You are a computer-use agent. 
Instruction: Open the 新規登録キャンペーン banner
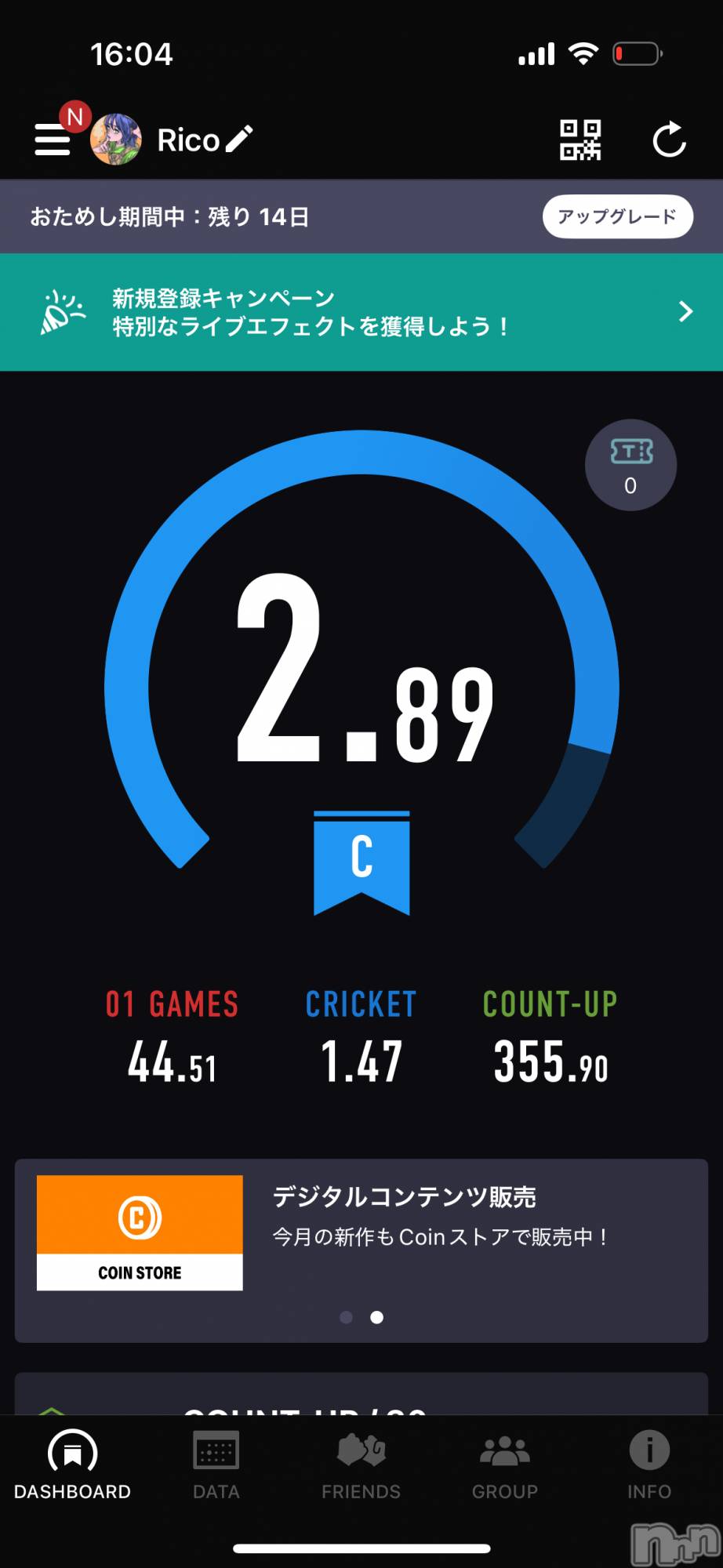click(x=361, y=312)
